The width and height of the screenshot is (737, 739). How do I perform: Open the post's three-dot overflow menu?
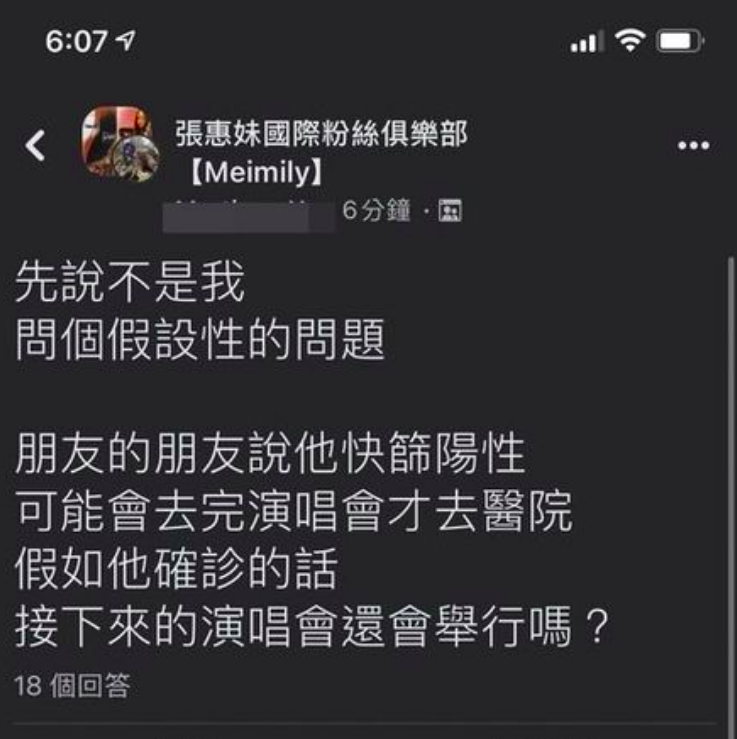(x=693, y=146)
